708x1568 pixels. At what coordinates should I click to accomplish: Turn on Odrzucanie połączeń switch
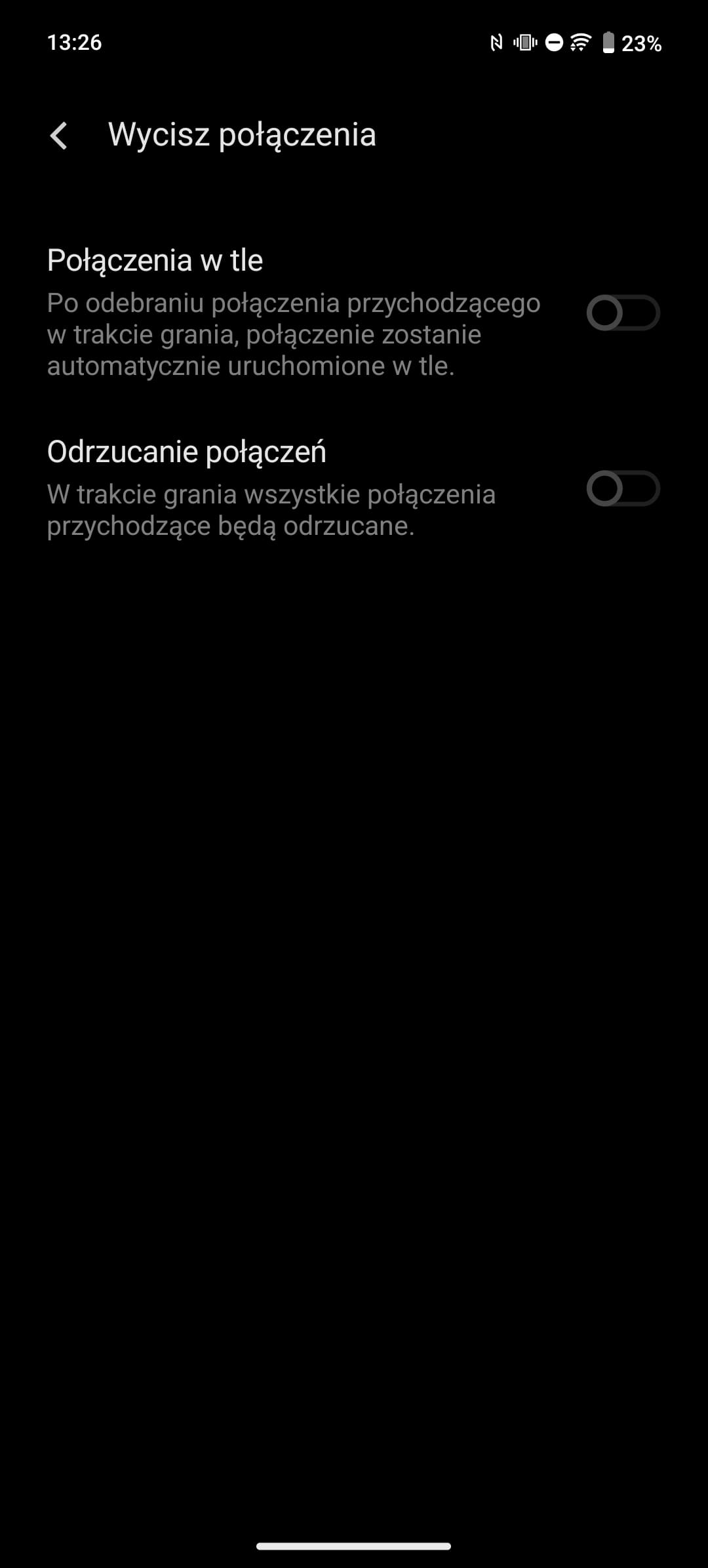[623, 488]
